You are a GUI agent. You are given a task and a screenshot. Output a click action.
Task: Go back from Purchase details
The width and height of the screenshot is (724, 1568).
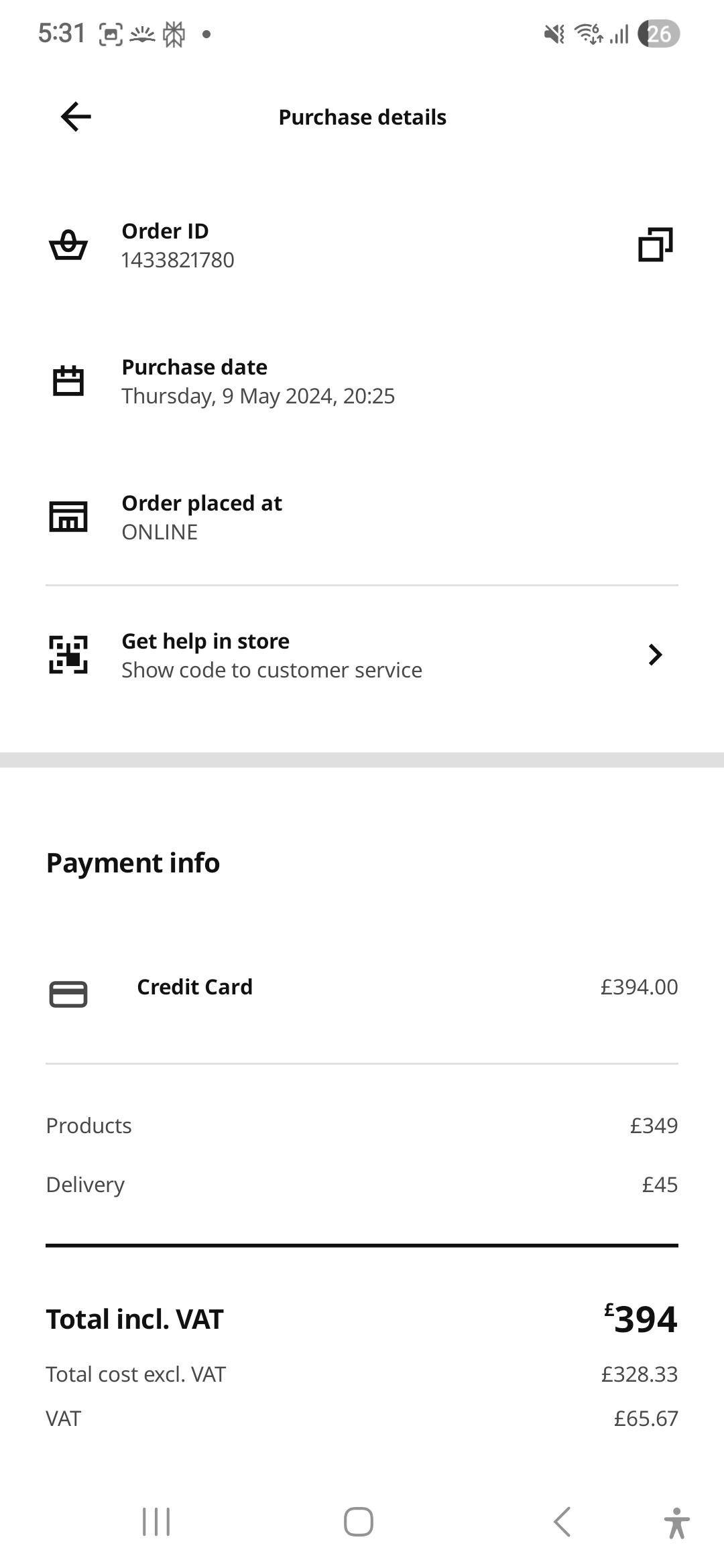click(76, 117)
